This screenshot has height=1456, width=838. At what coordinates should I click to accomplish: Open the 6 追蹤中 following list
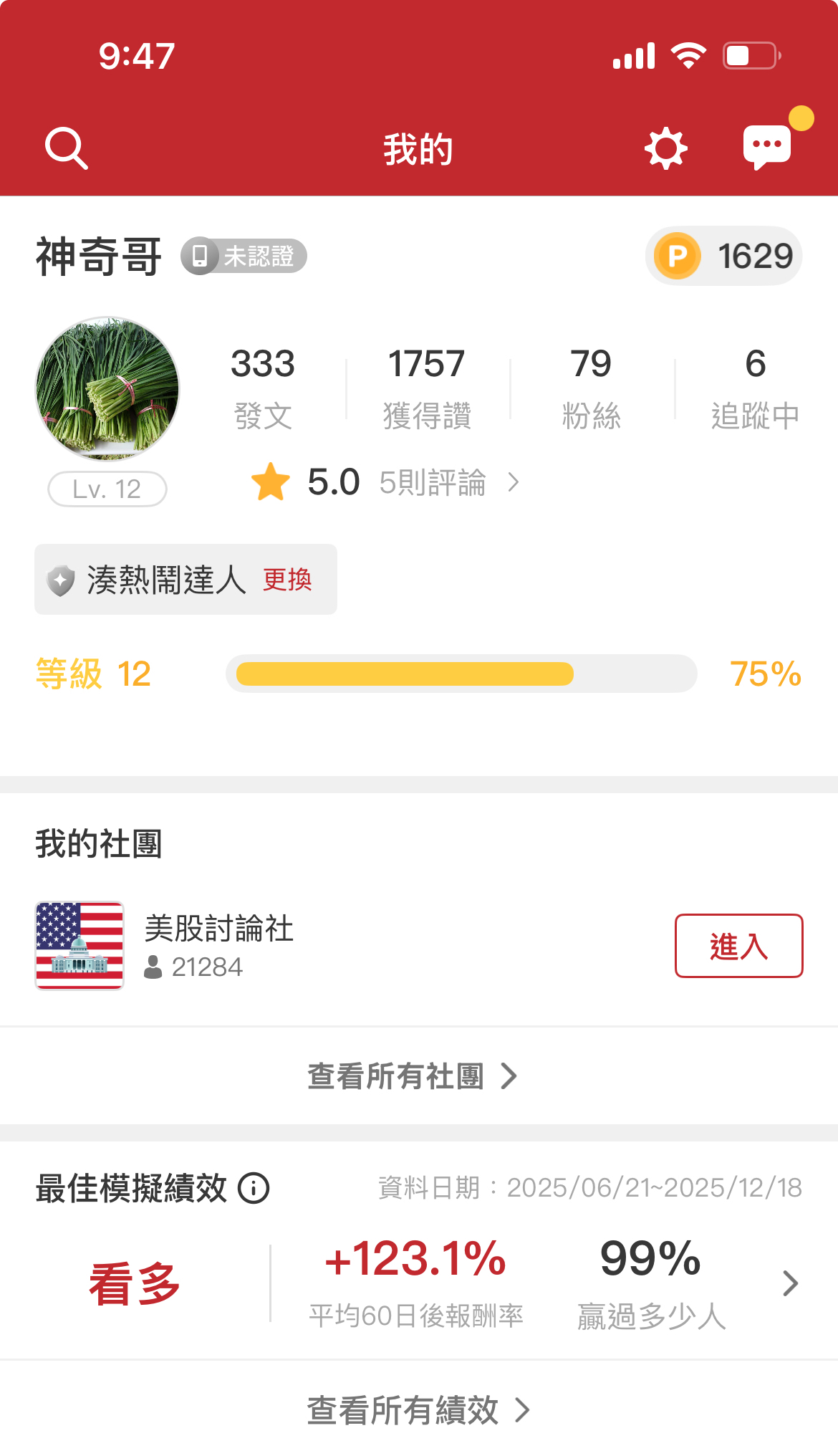[755, 388]
